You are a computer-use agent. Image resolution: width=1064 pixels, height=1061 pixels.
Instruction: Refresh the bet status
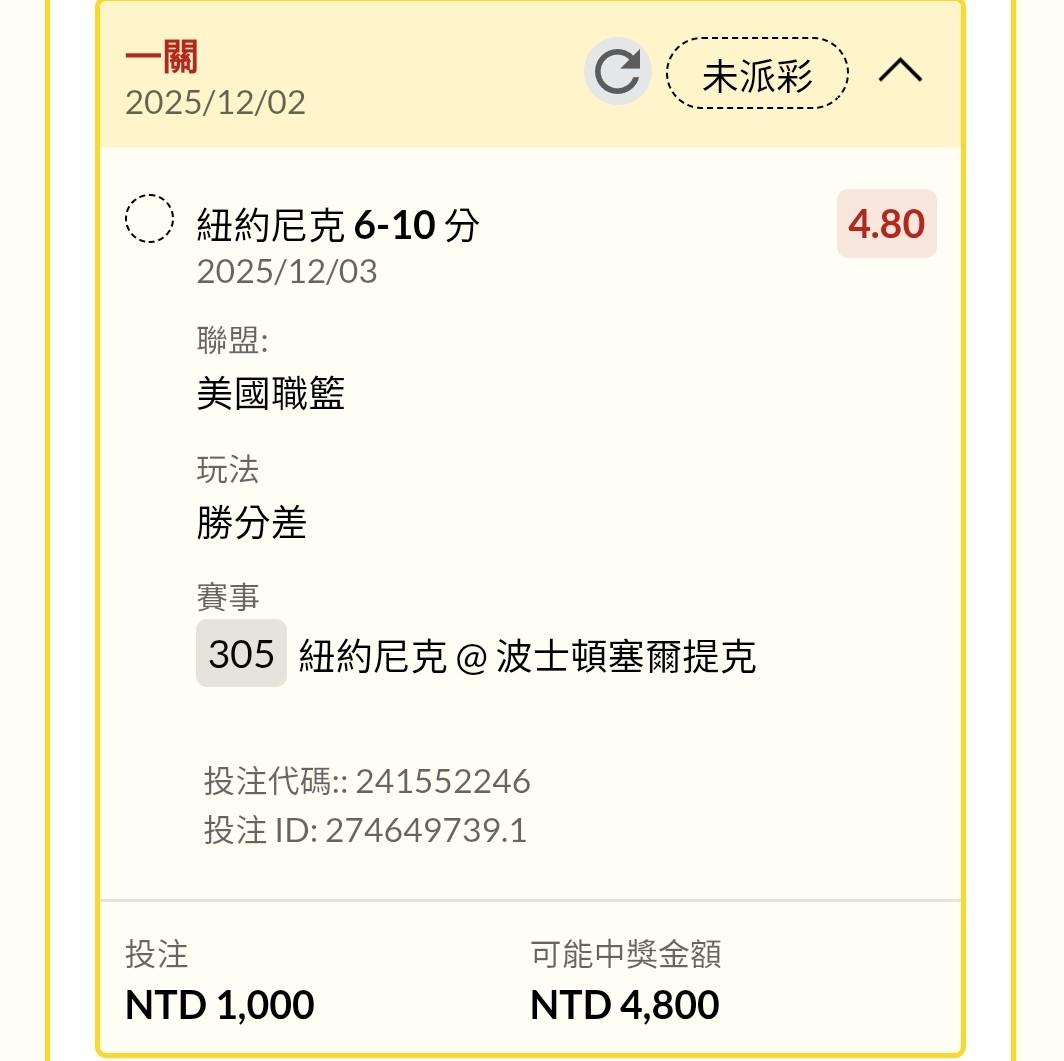pyautogui.click(x=618, y=71)
